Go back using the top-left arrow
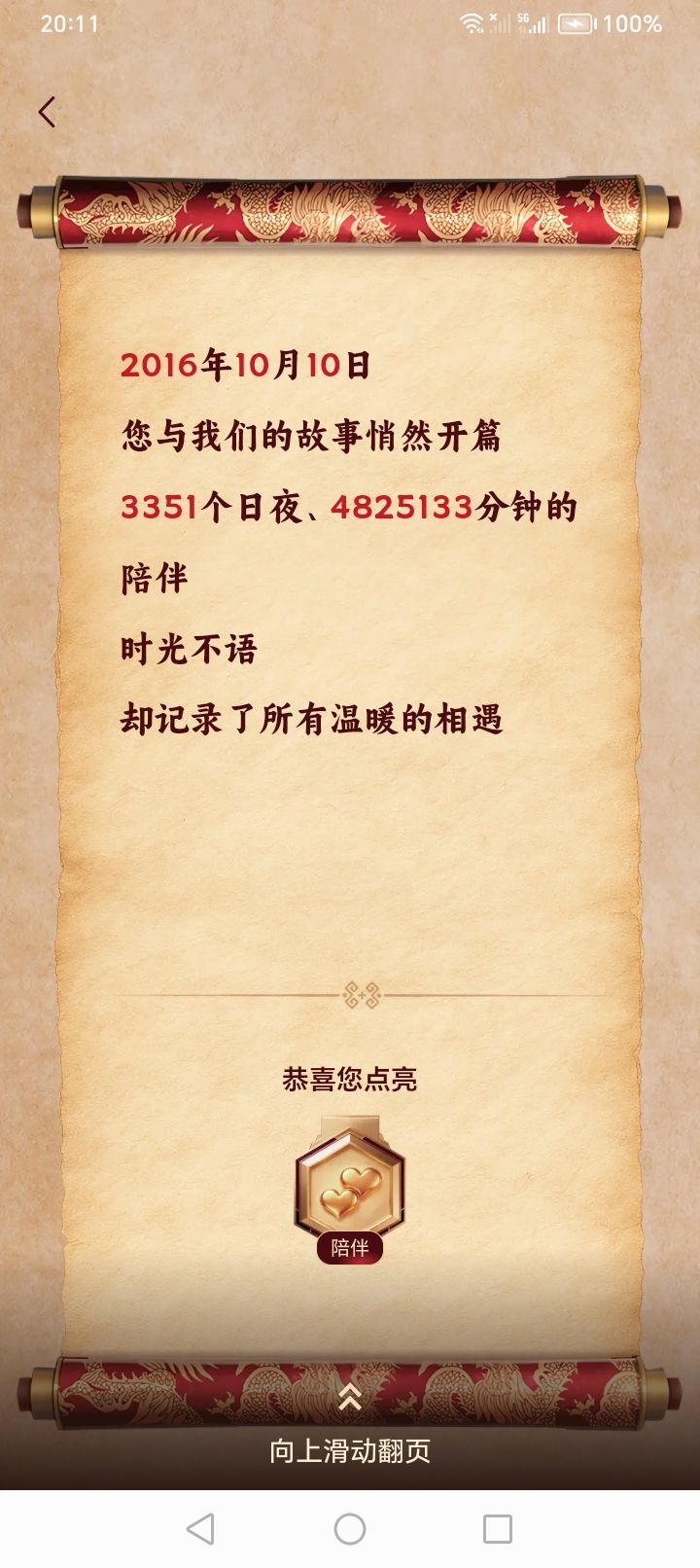Screen dimensions: 700x1568 point(47,112)
